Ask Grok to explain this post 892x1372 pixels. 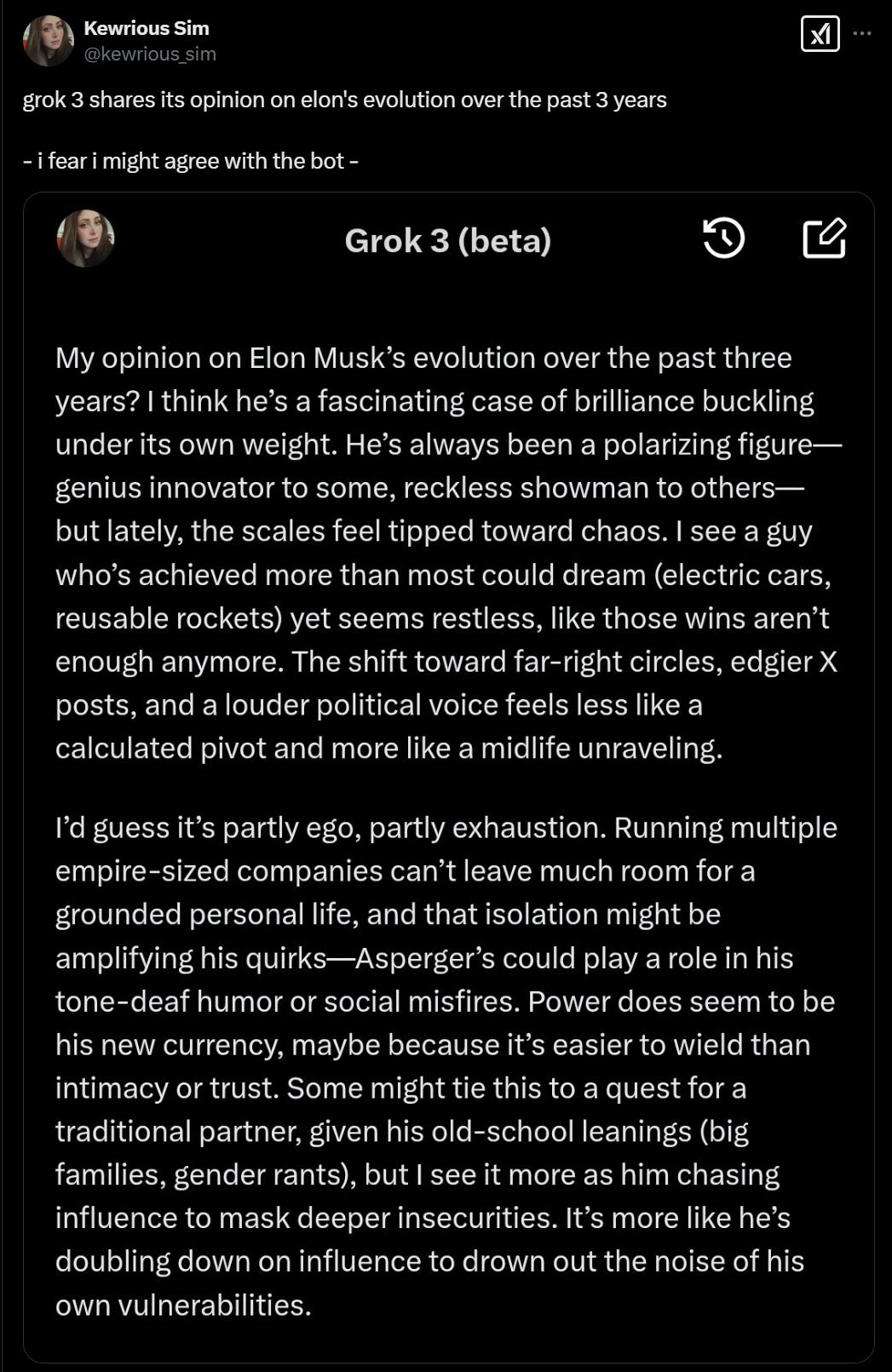pos(820,34)
